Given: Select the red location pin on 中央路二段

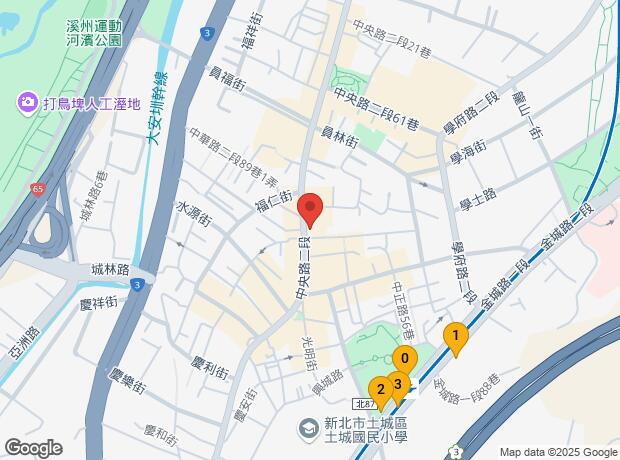Looking at the screenshot, I should tap(310, 208).
